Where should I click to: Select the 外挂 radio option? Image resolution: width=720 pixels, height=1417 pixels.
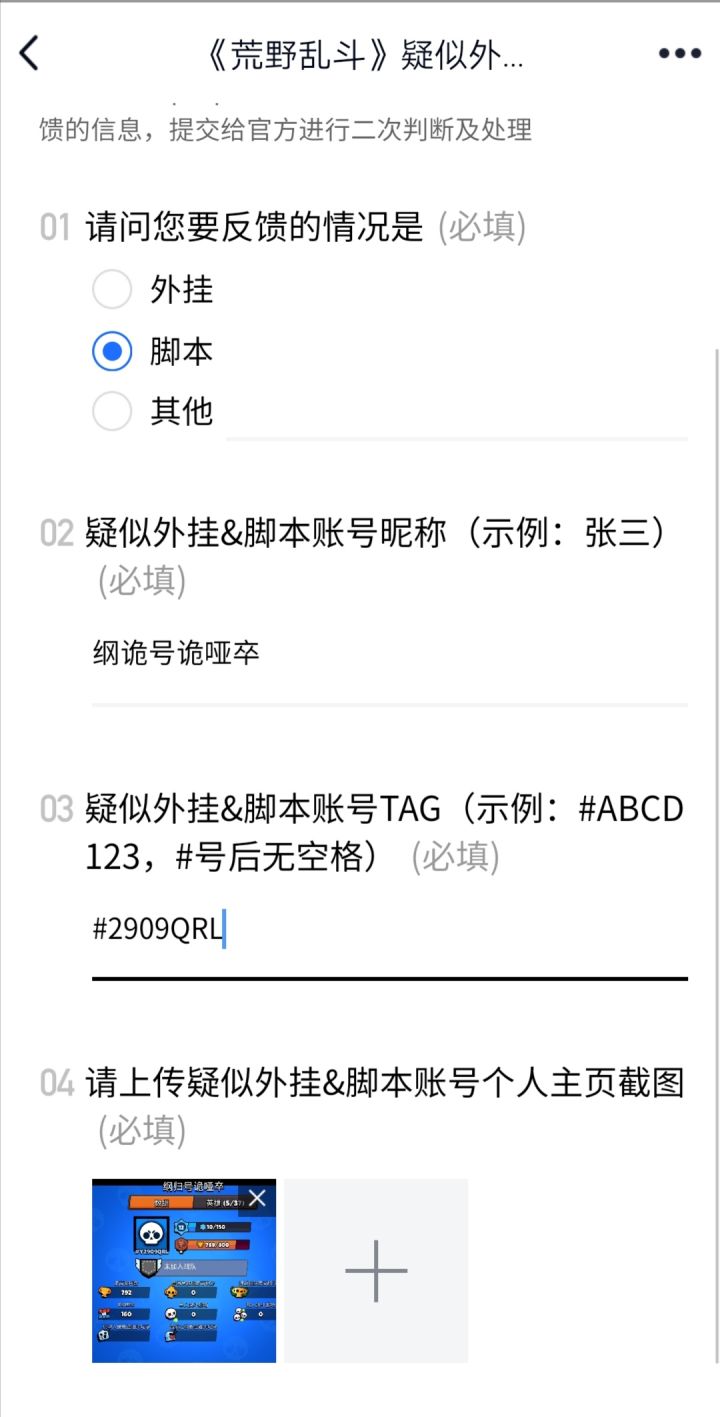112,290
